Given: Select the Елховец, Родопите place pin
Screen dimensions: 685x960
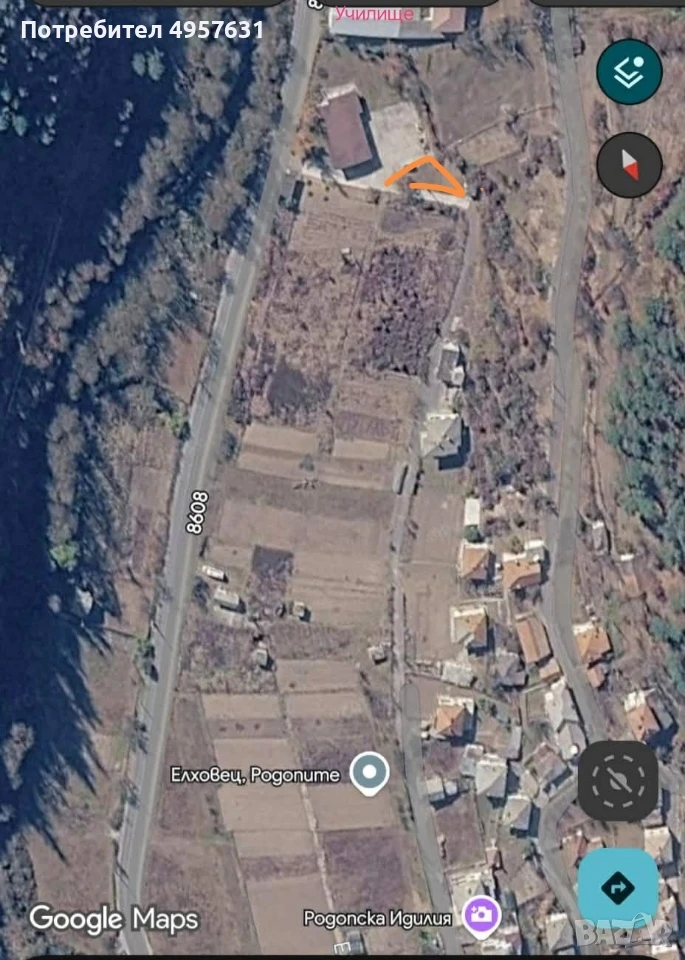Looking at the screenshot, I should click(369, 774).
